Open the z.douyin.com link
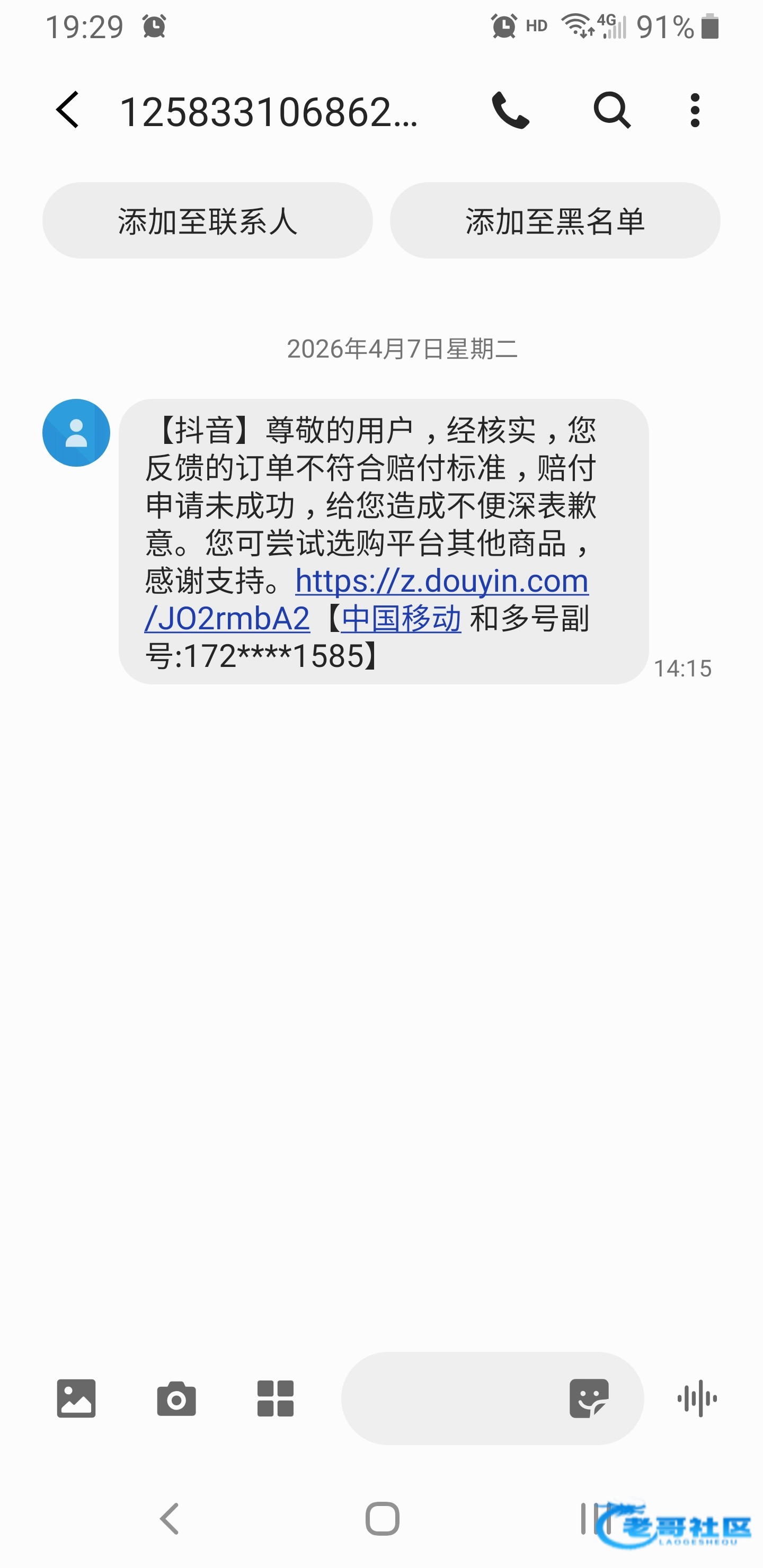The width and height of the screenshot is (763, 1568). tap(367, 600)
